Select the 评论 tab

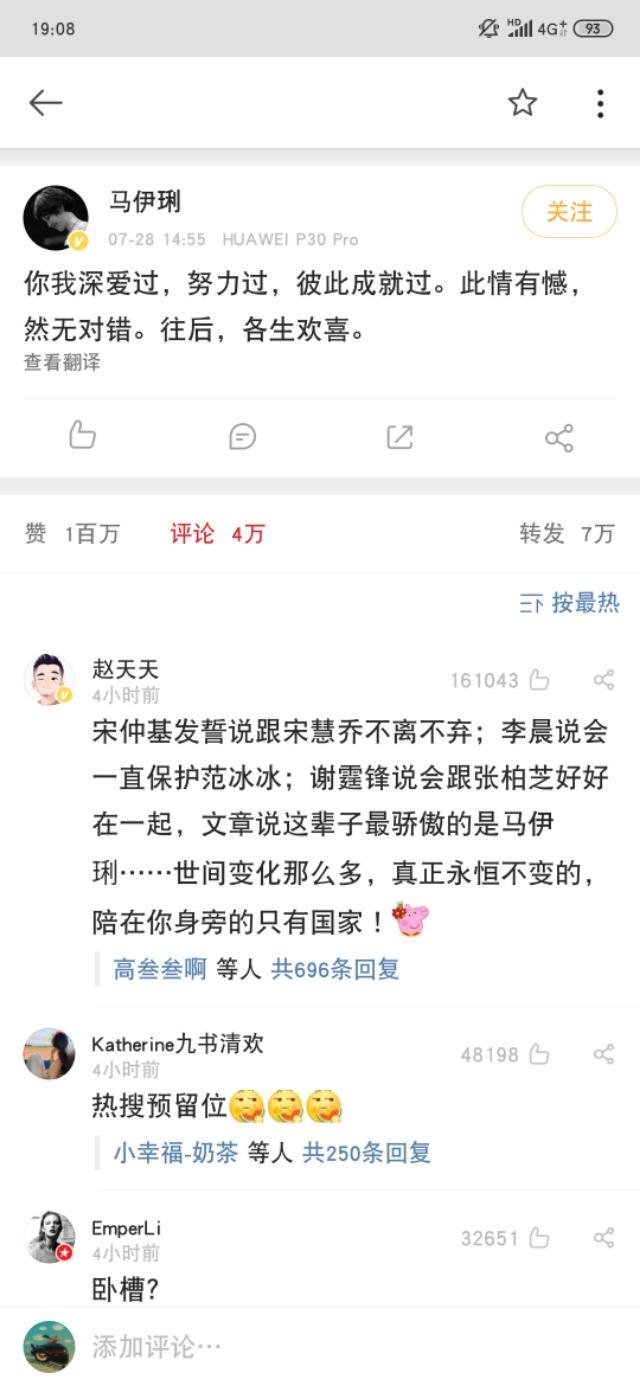(x=217, y=534)
